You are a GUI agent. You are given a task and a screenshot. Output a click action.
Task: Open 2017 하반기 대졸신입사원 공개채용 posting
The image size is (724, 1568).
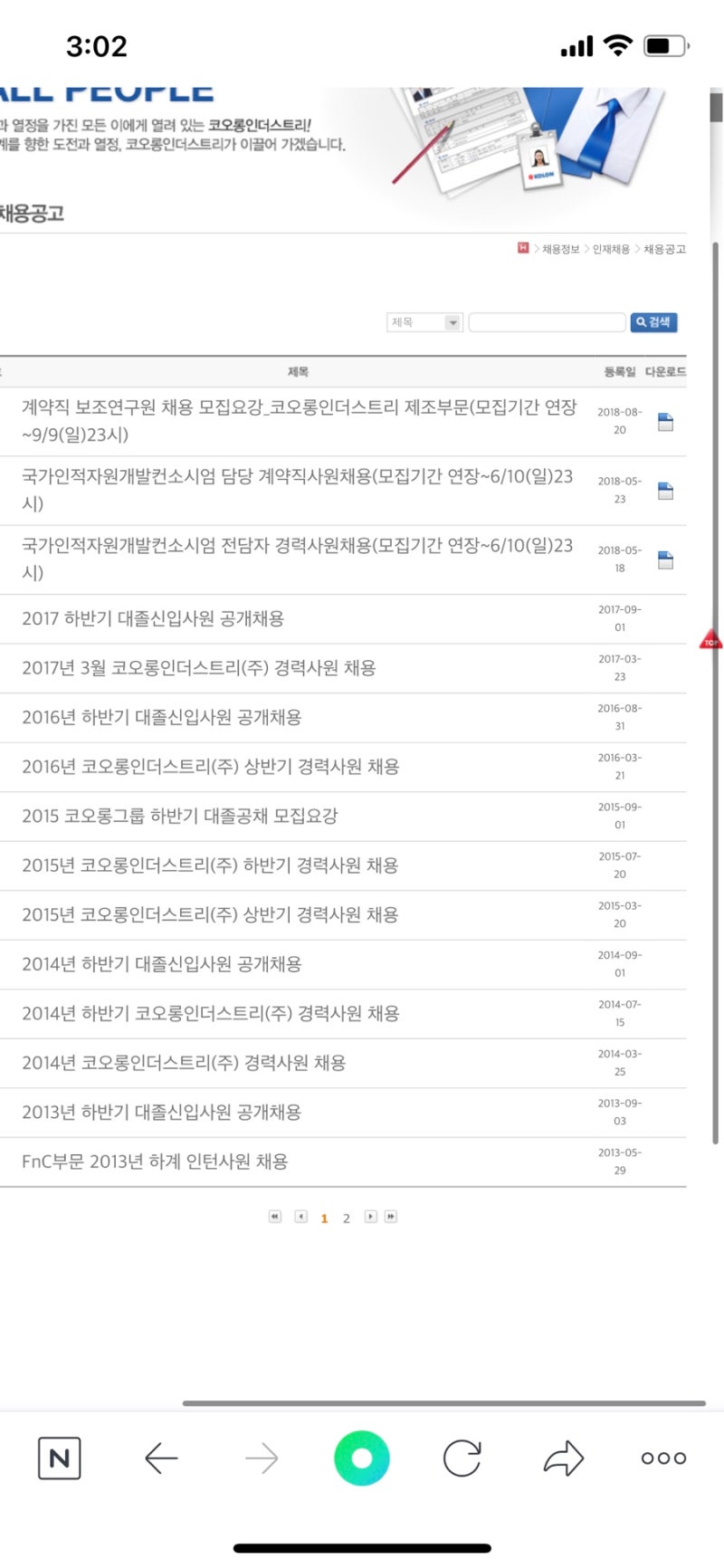[x=153, y=619]
